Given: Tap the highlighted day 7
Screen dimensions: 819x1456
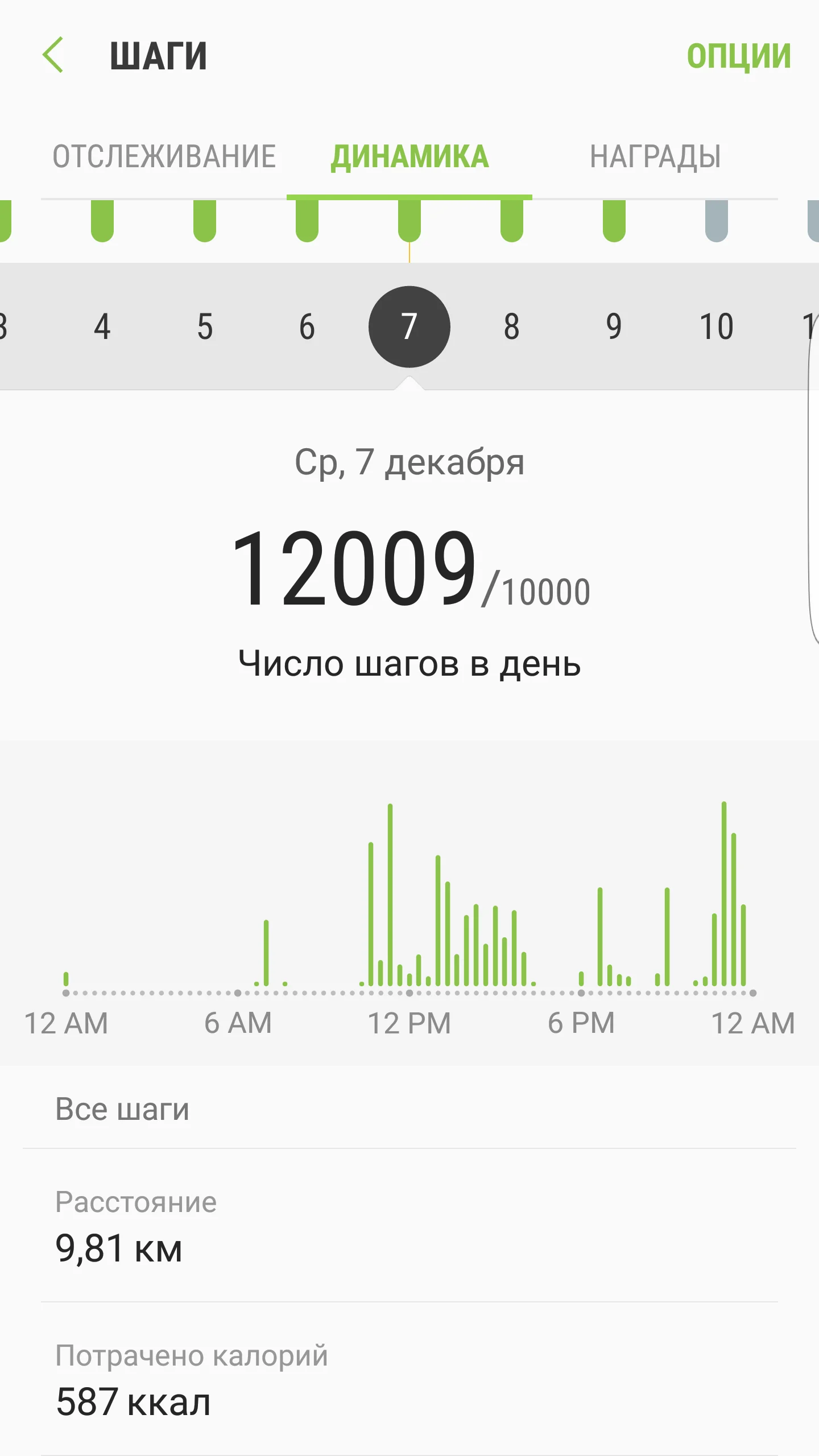Looking at the screenshot, I should coord(409,326).
